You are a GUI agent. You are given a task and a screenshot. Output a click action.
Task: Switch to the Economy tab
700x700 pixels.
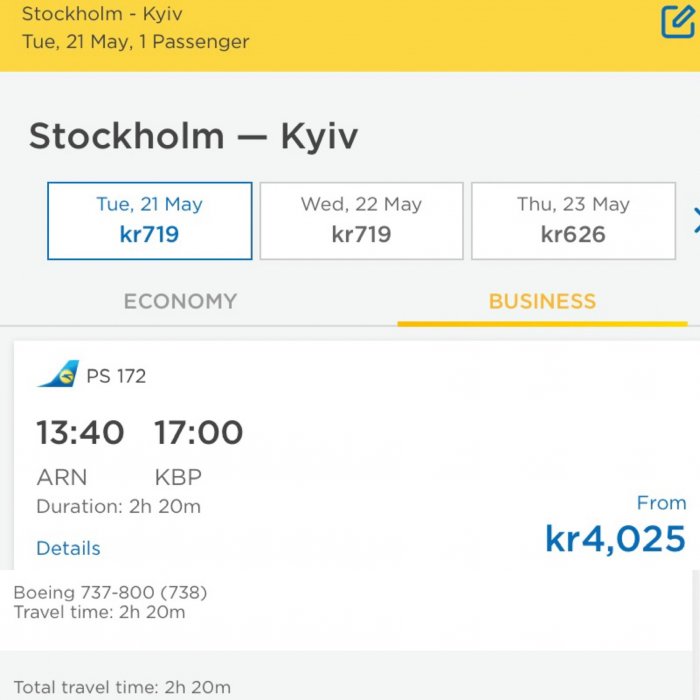[180, 301]
